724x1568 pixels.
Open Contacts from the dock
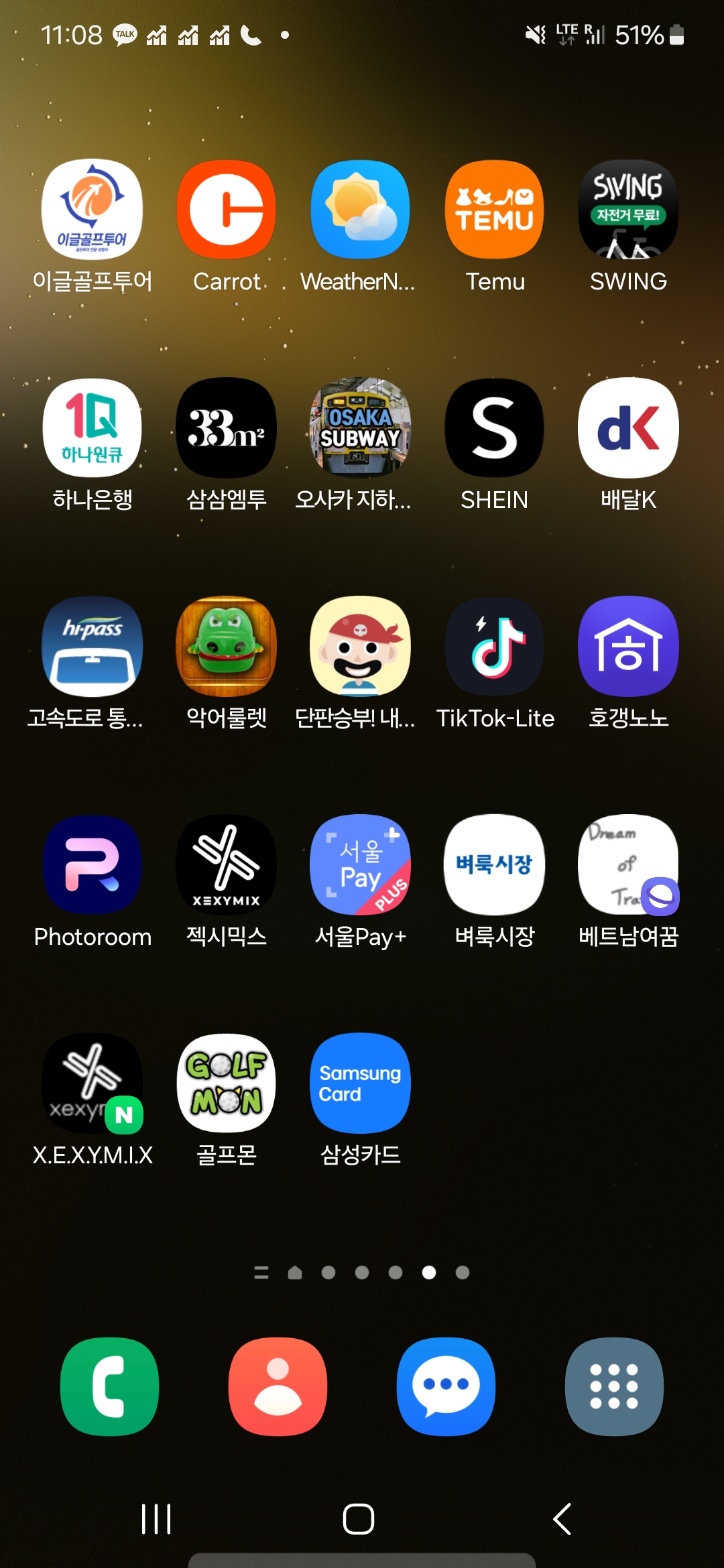click(x=278, y=1386)
